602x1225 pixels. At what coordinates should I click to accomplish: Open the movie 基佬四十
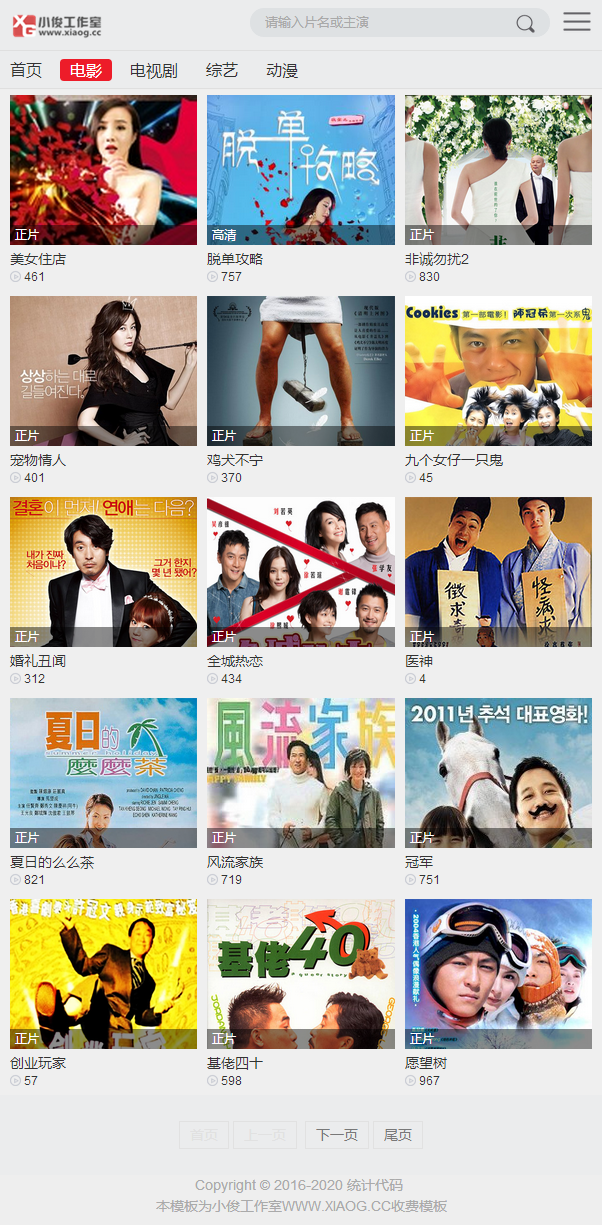tap(300, 974)
